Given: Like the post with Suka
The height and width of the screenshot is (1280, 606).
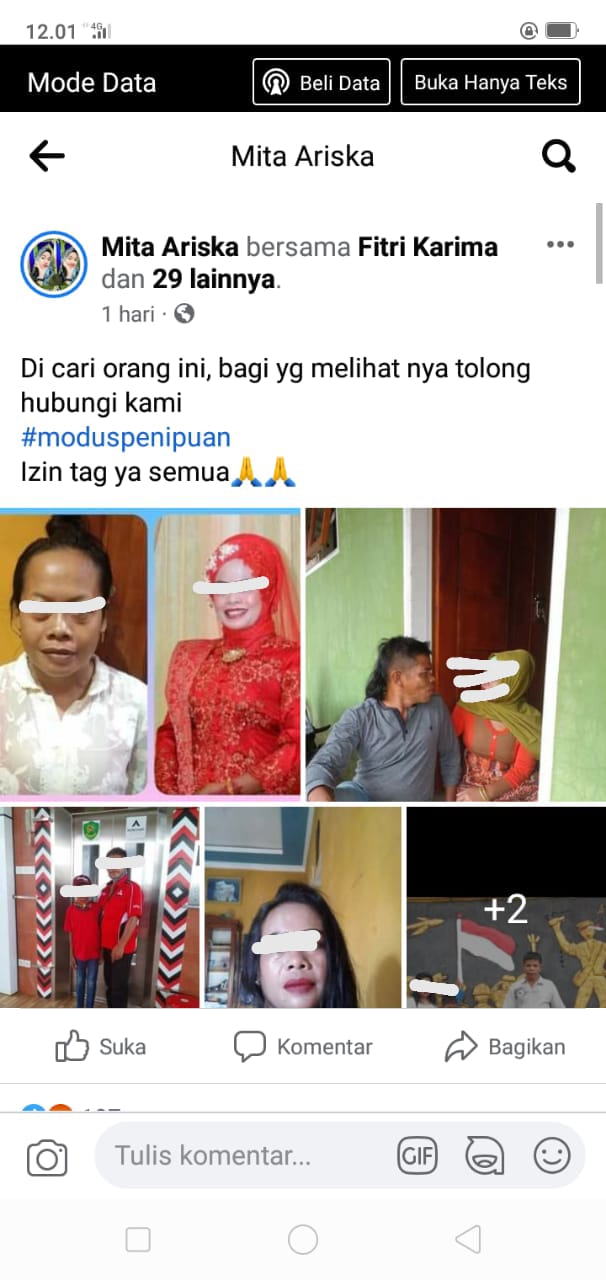Looking at the screenshot, I should click(100, 1047).
